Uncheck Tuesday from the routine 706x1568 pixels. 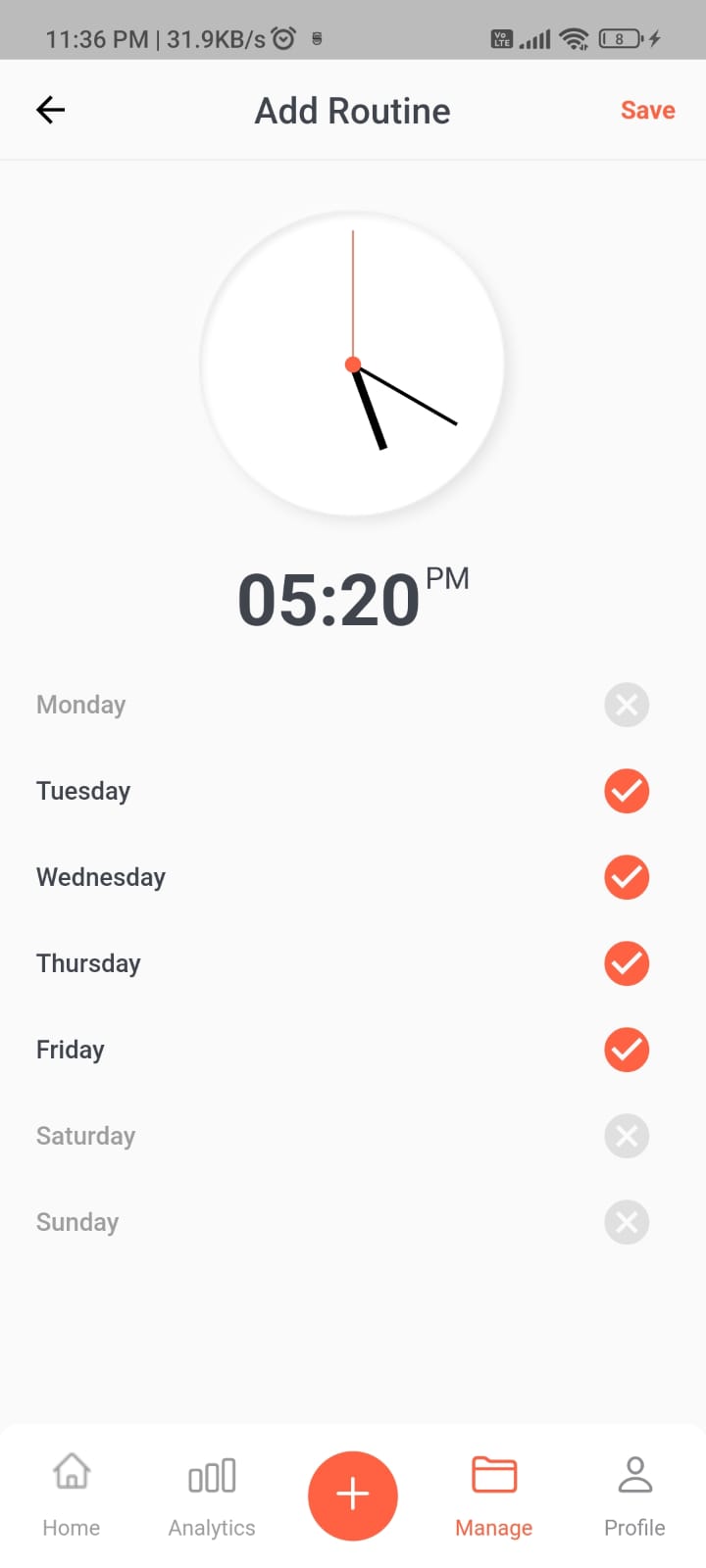pos(627,791)
